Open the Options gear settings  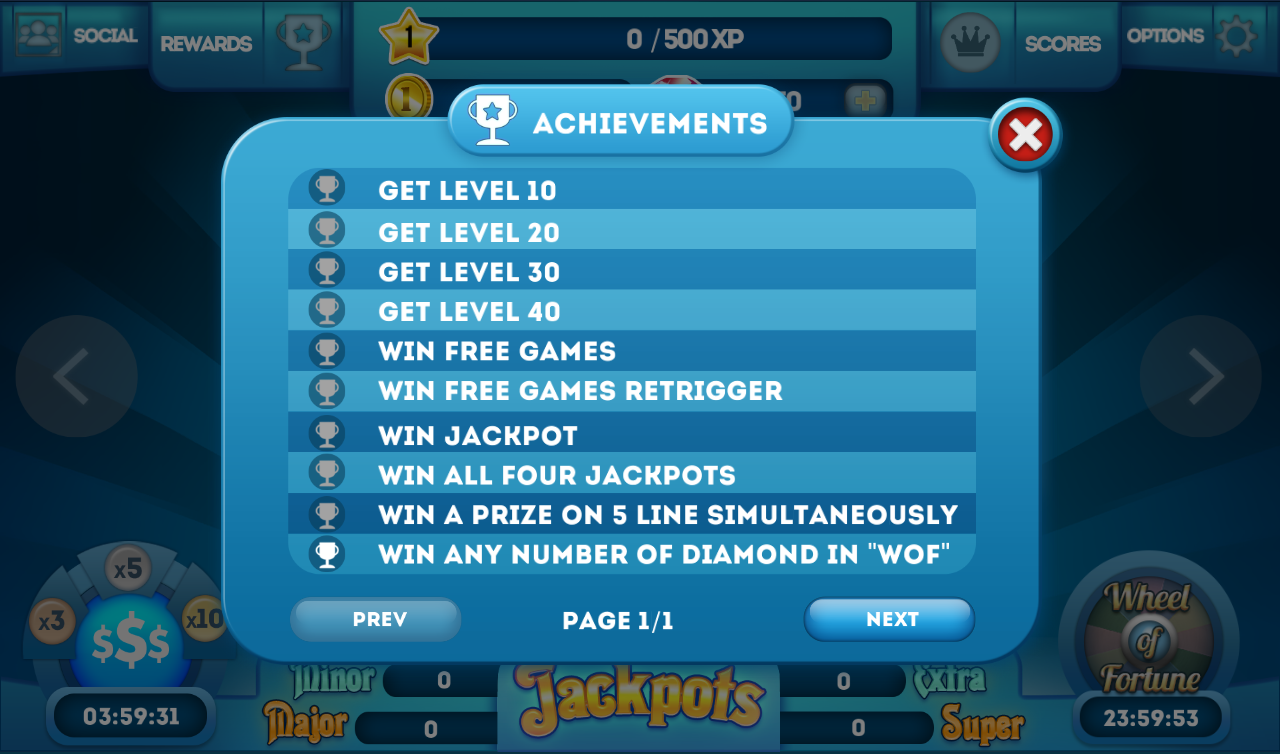pyautogui.click(x=1190, y=36)
